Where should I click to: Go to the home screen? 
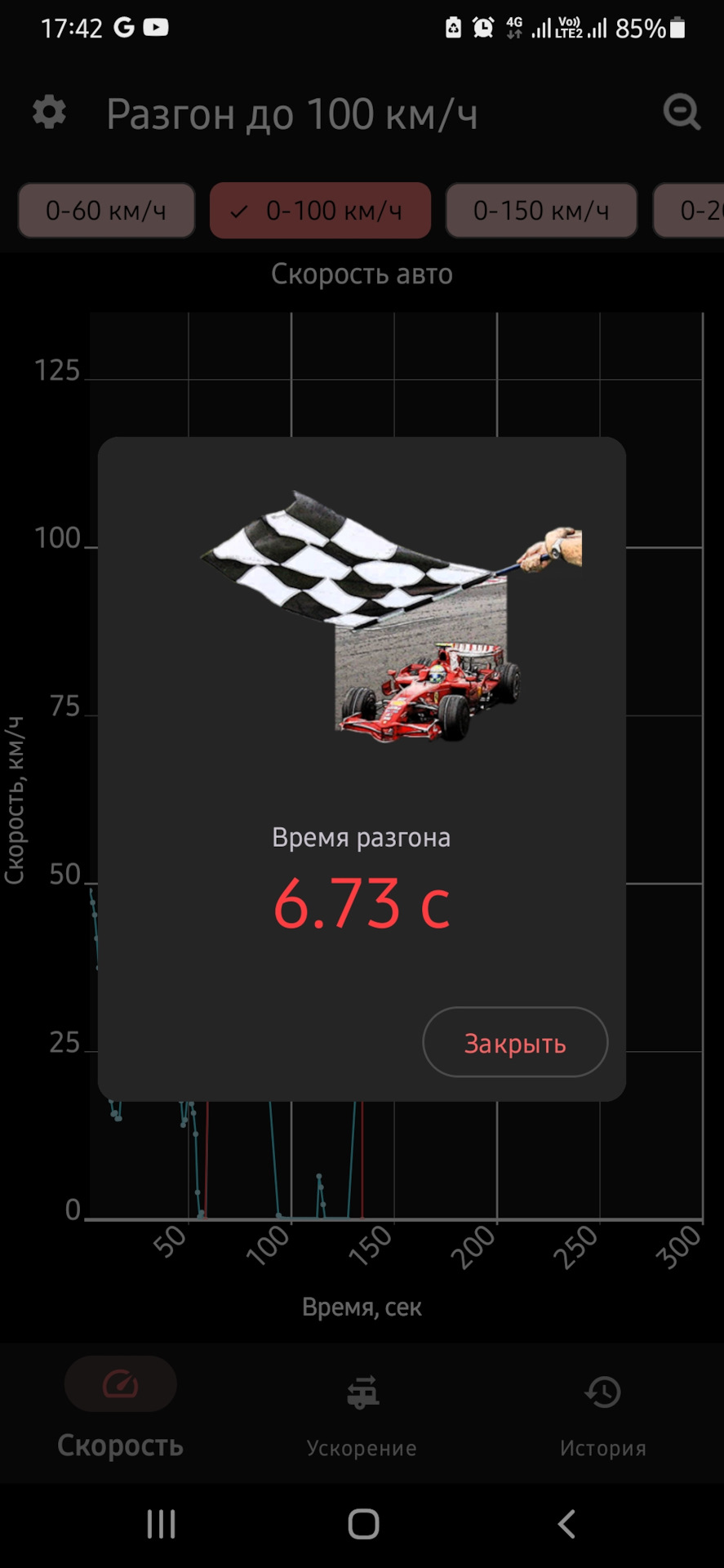(363, 1524)
